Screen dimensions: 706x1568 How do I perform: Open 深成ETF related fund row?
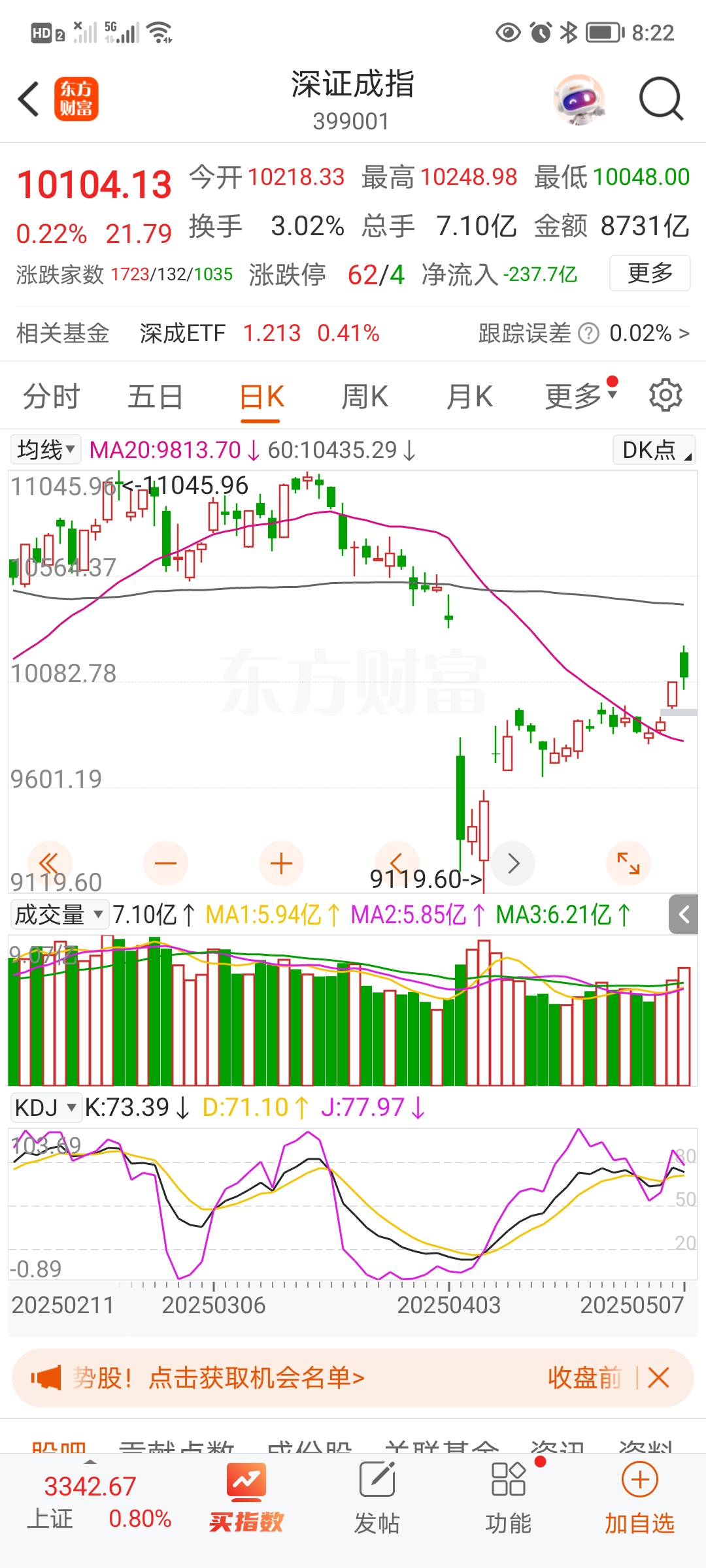259,333
